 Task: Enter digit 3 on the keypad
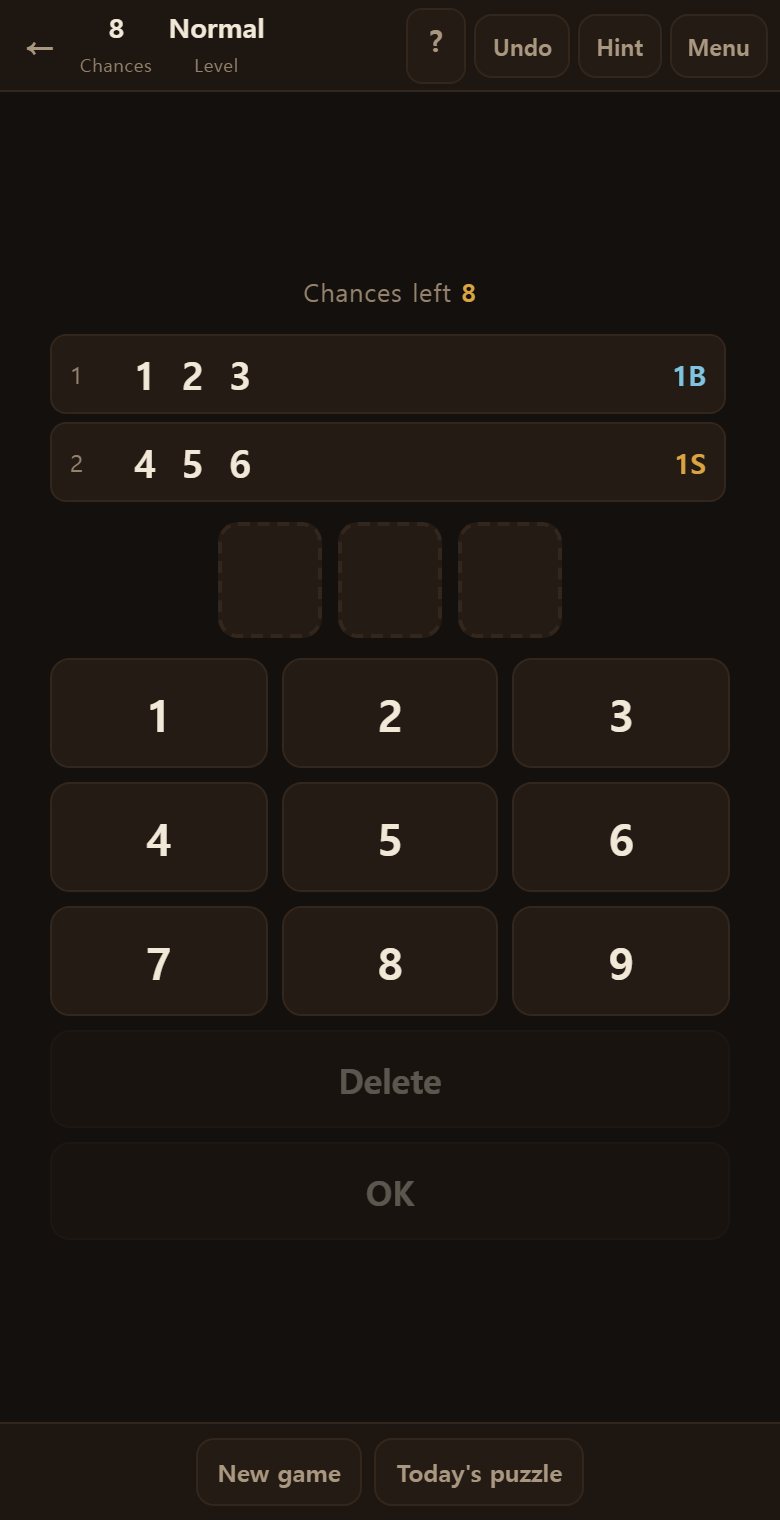pyautogui.click(x=621, y=713)
